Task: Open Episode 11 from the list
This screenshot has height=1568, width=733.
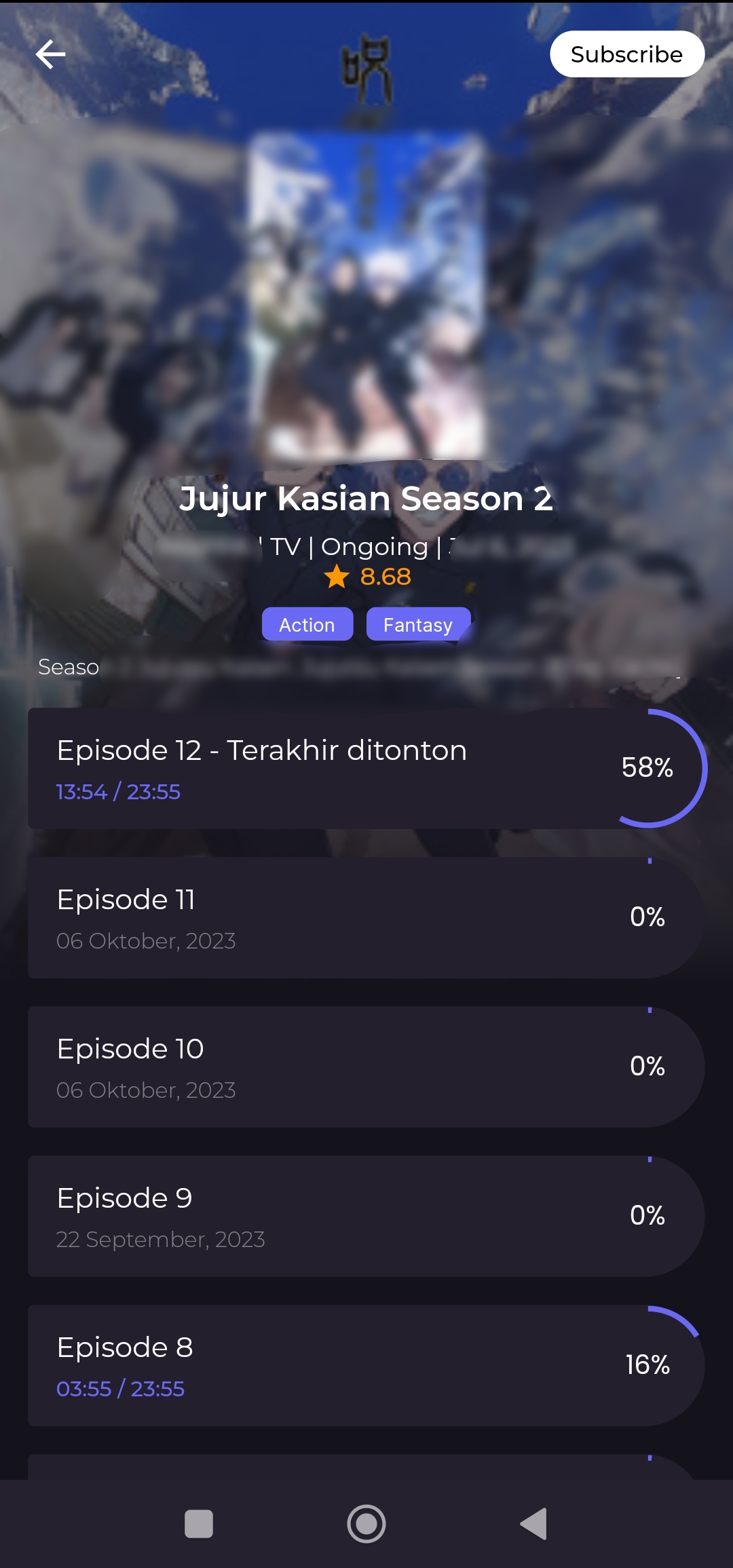Action: (271, 917)
